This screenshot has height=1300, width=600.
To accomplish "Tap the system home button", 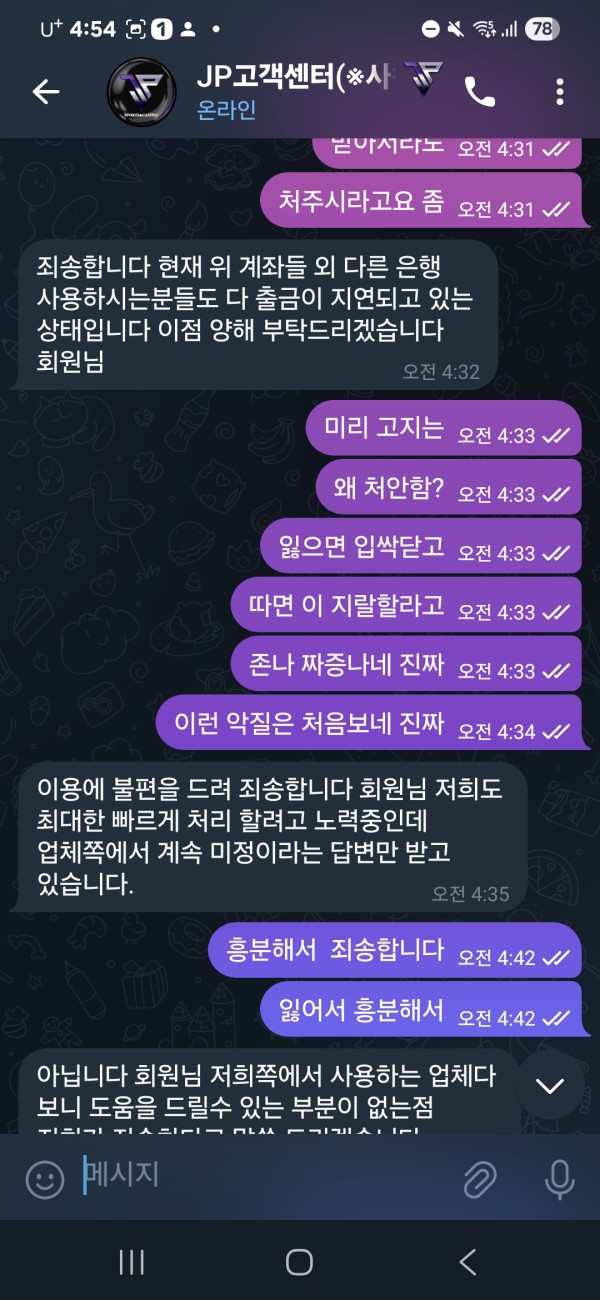I will point(299,1262).
